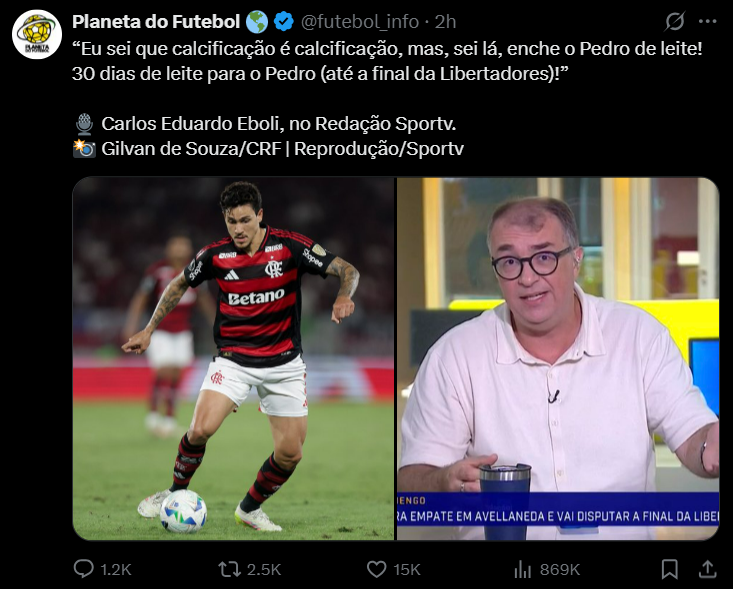View post analytics with 869K views

546,569
